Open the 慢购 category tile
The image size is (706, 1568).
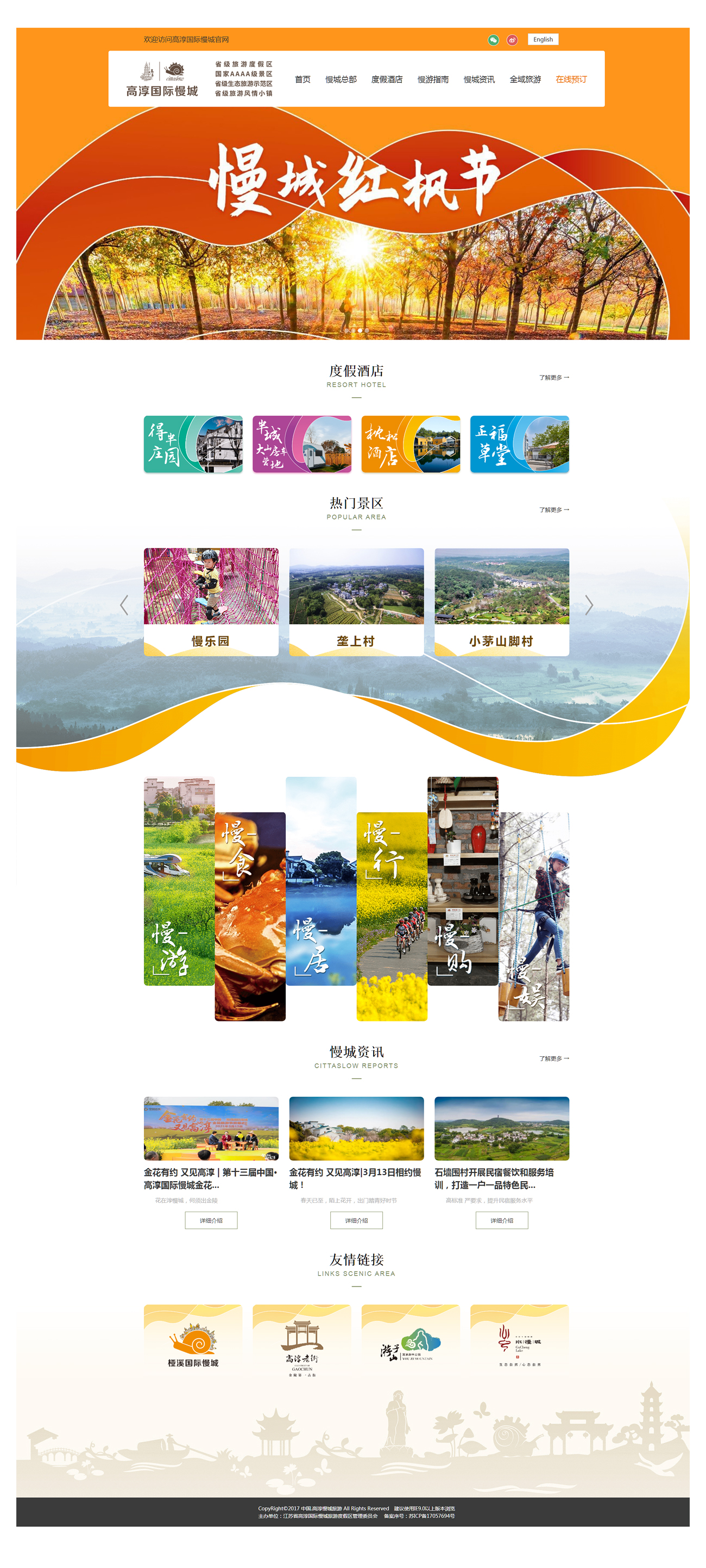pyautogui.click(x=463, y=881)
